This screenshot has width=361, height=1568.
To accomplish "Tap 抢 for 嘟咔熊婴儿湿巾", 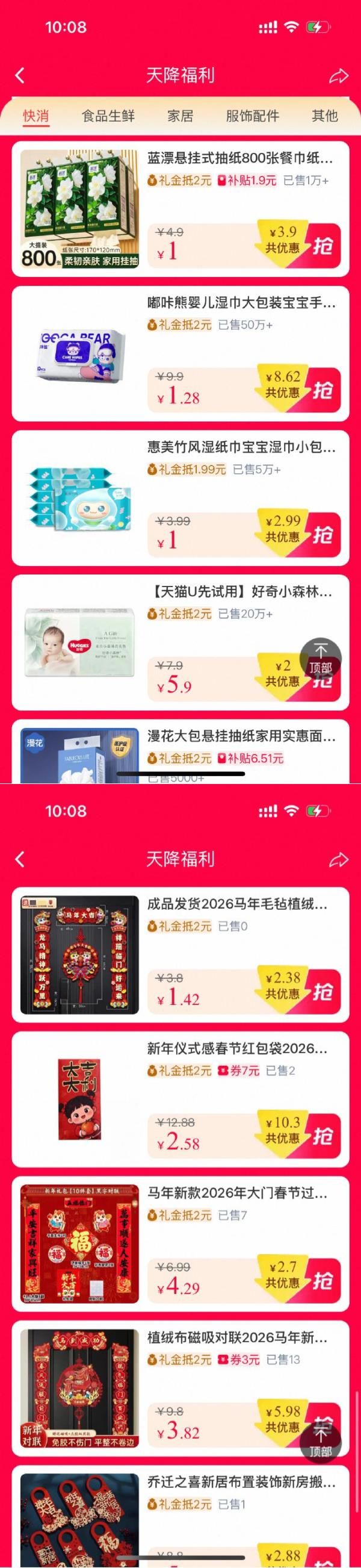I will click(322, 390).
